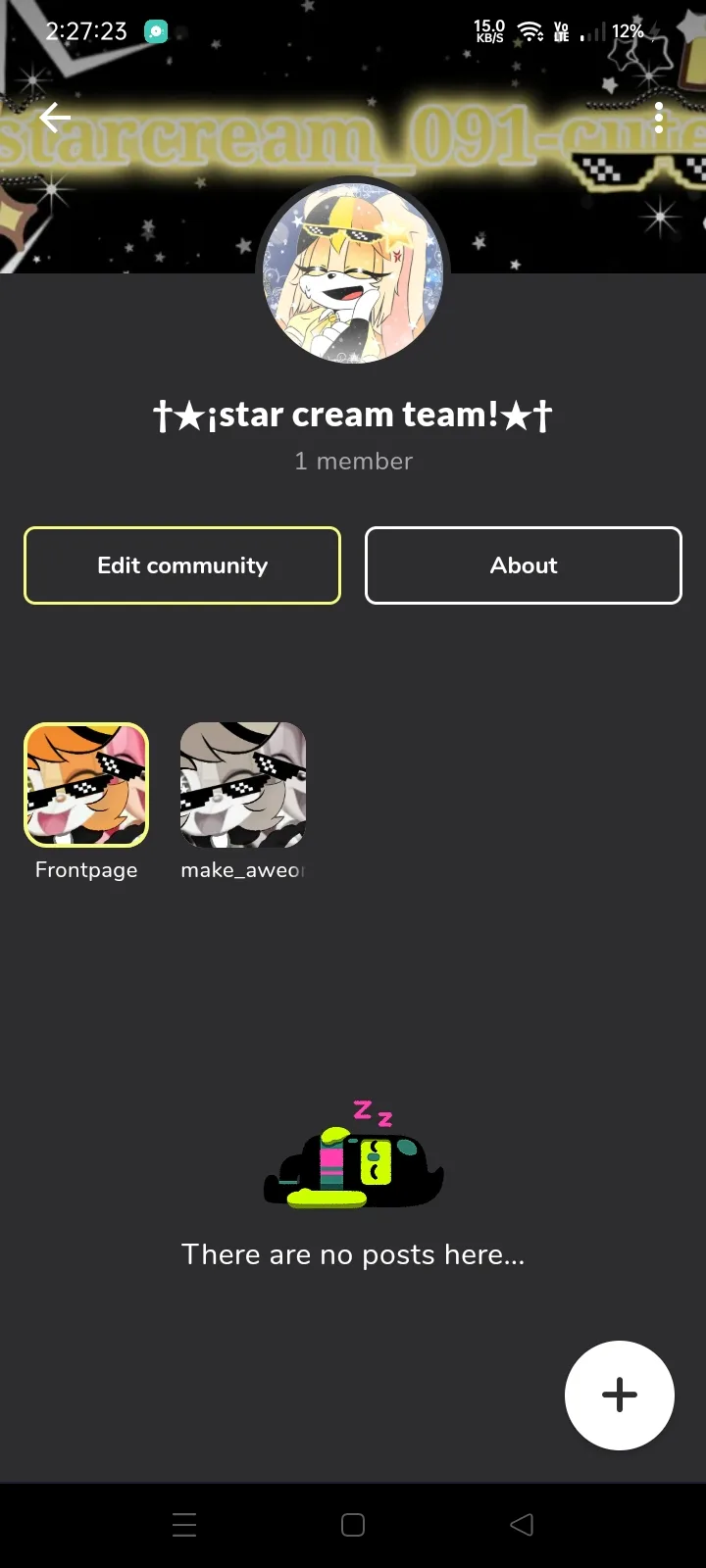Open the three-dot overflow menu
This screenshot has height=1568, width=706.
pos(659,118)
